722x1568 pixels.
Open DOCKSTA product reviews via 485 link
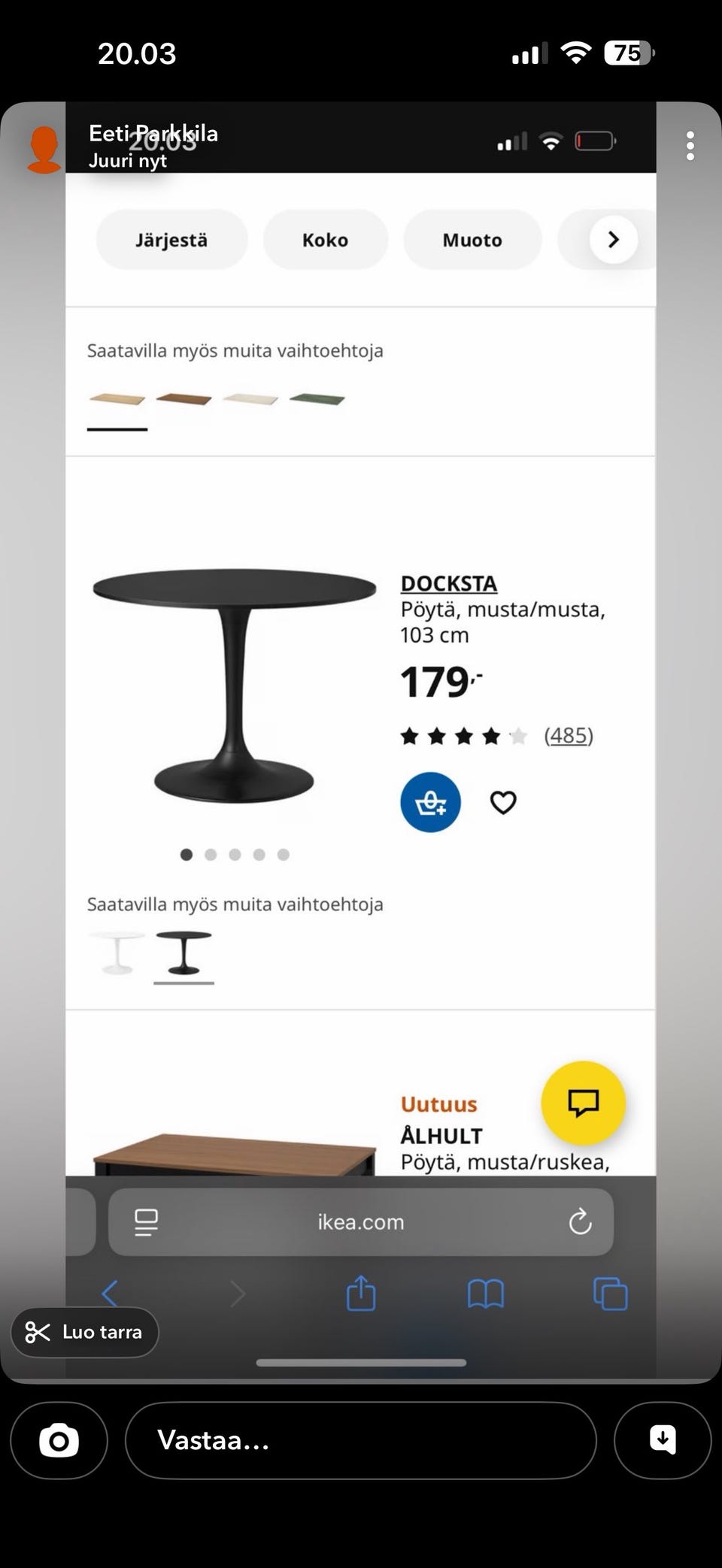click(x=569, y=735)
